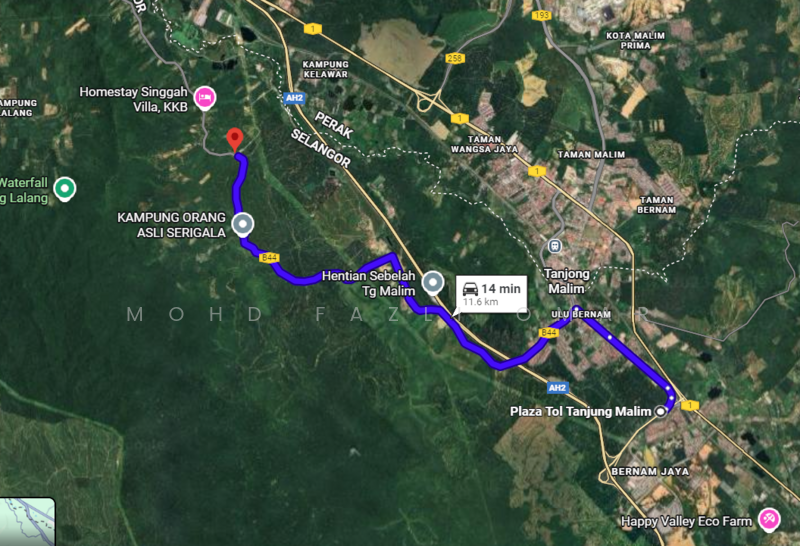Tap the red destination pin
Image resolution: width=800 pixels, height=546 pixels.
point(235,140)
